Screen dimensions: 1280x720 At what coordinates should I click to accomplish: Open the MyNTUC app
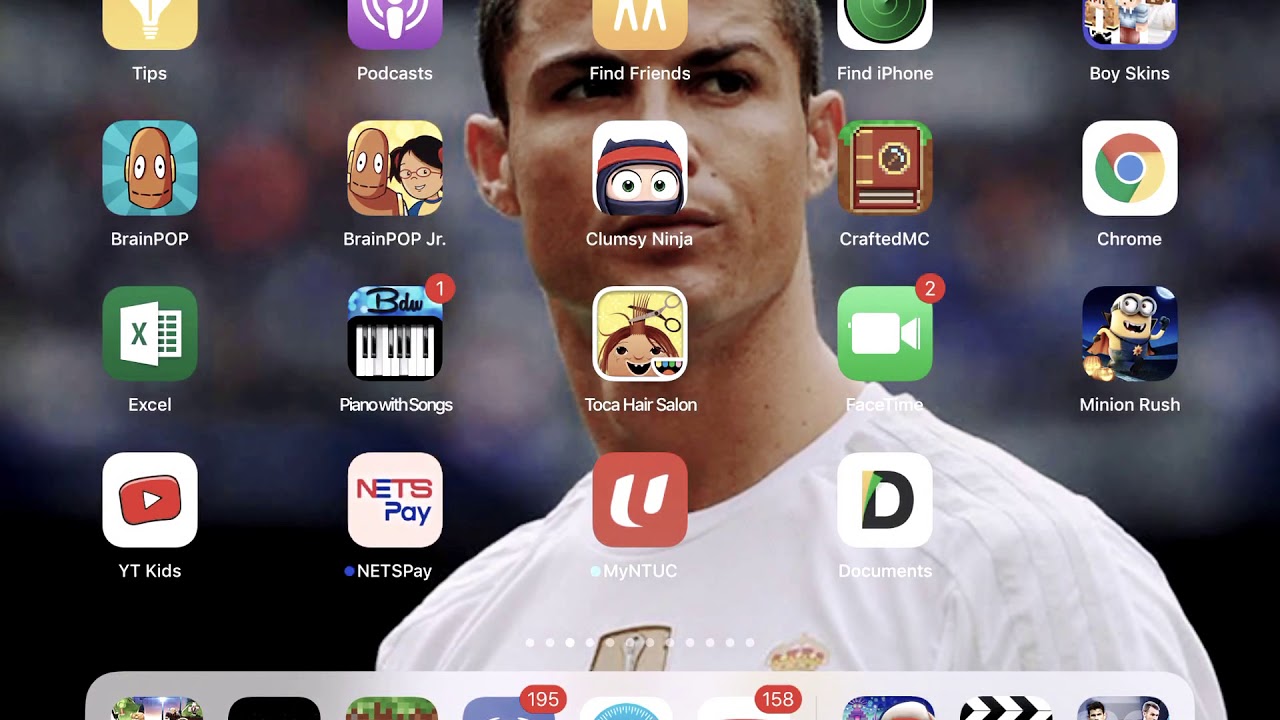pyautogui.click(x=640, y=500)
